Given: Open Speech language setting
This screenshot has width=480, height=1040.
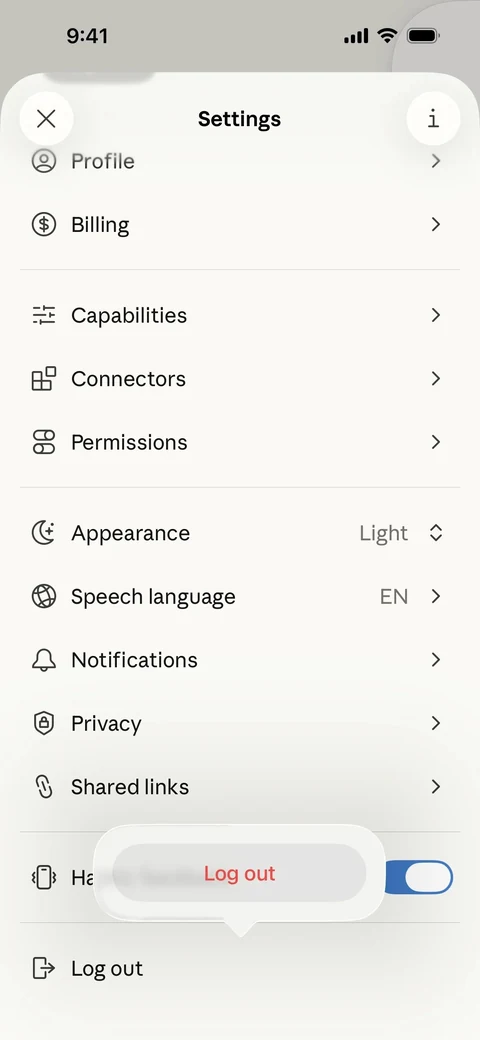Looking at the screenshot, I should pyautogui.click(x=239, y=596).
